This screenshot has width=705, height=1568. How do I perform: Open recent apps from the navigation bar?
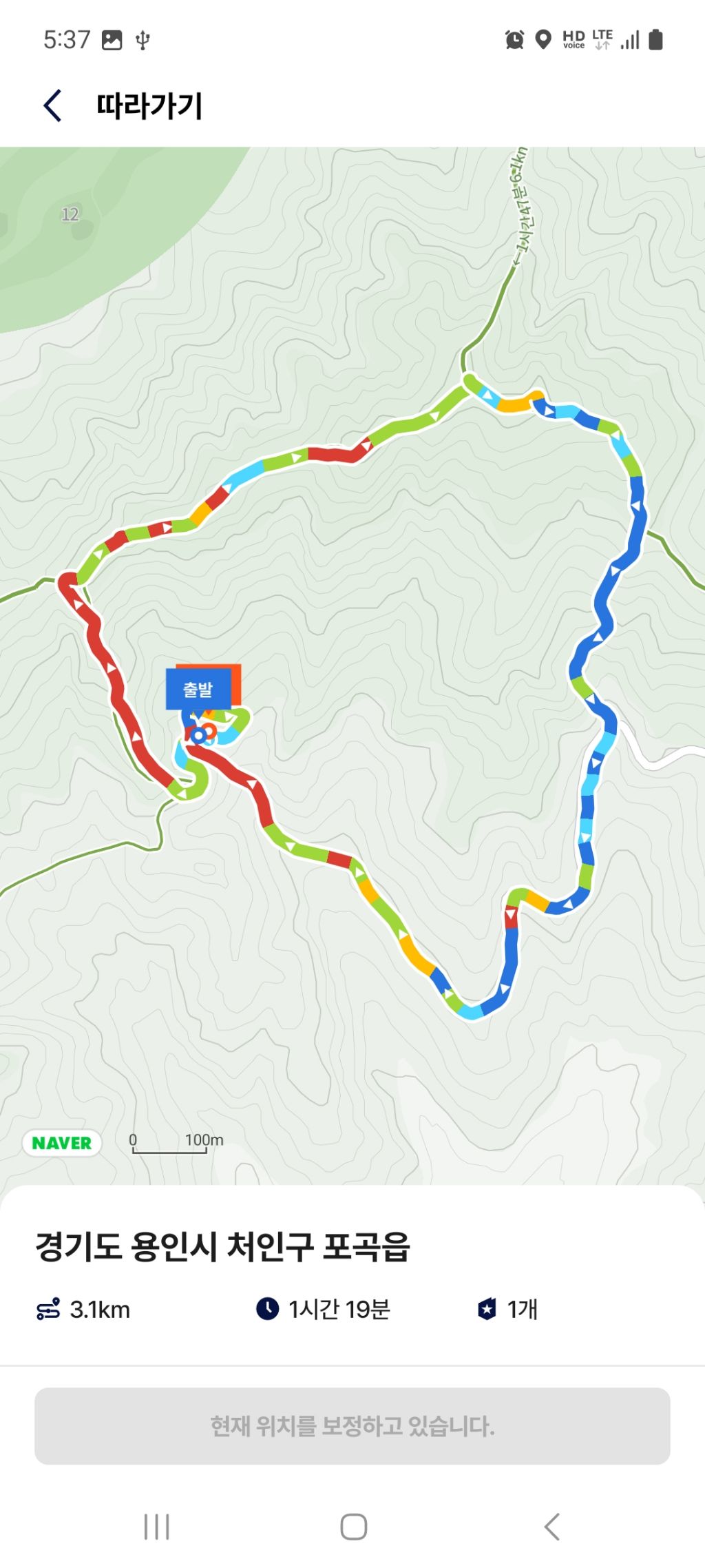pyautogui.click(x=157, y=1527)
